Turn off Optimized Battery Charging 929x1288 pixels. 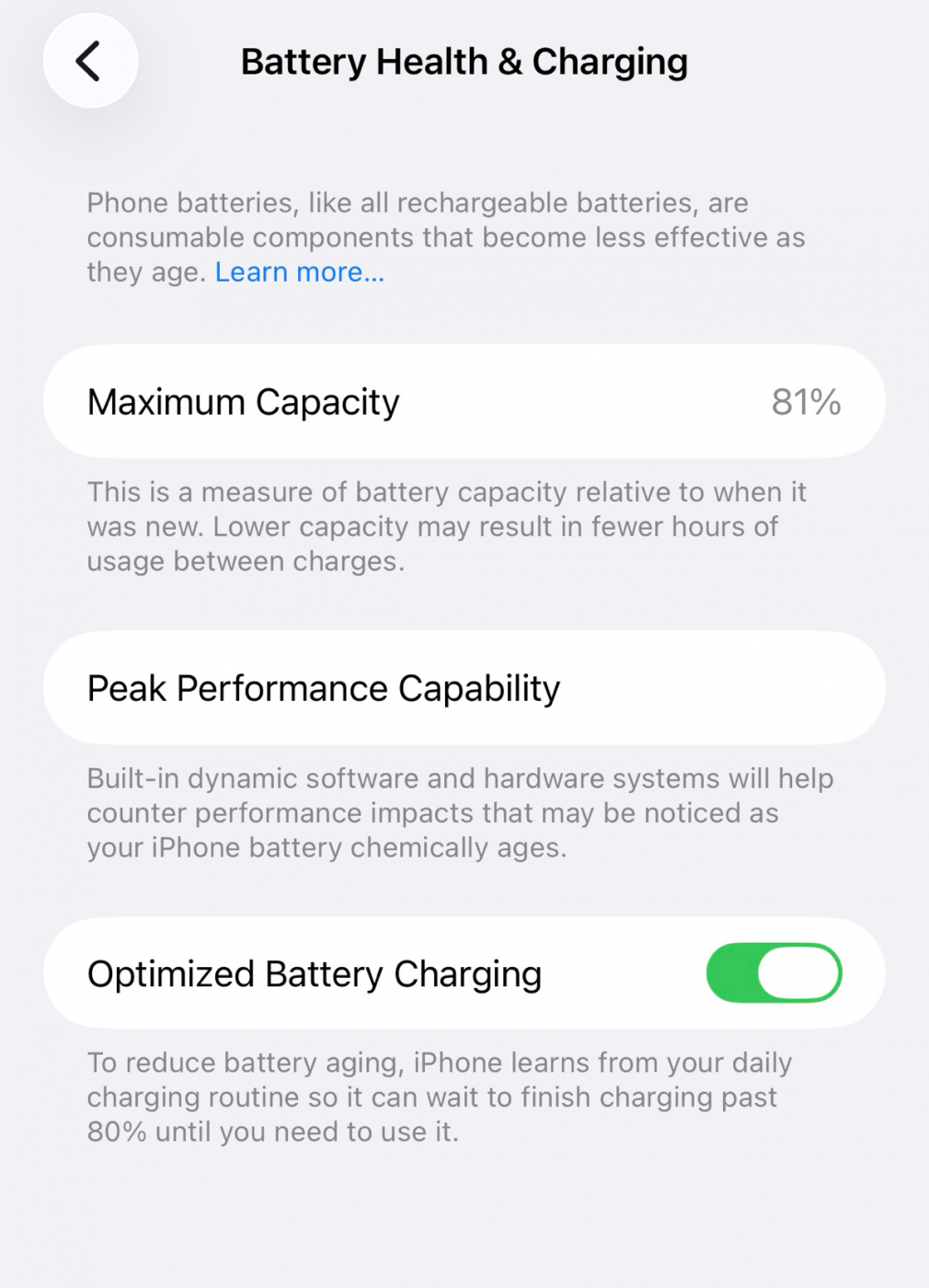[773, 972]
